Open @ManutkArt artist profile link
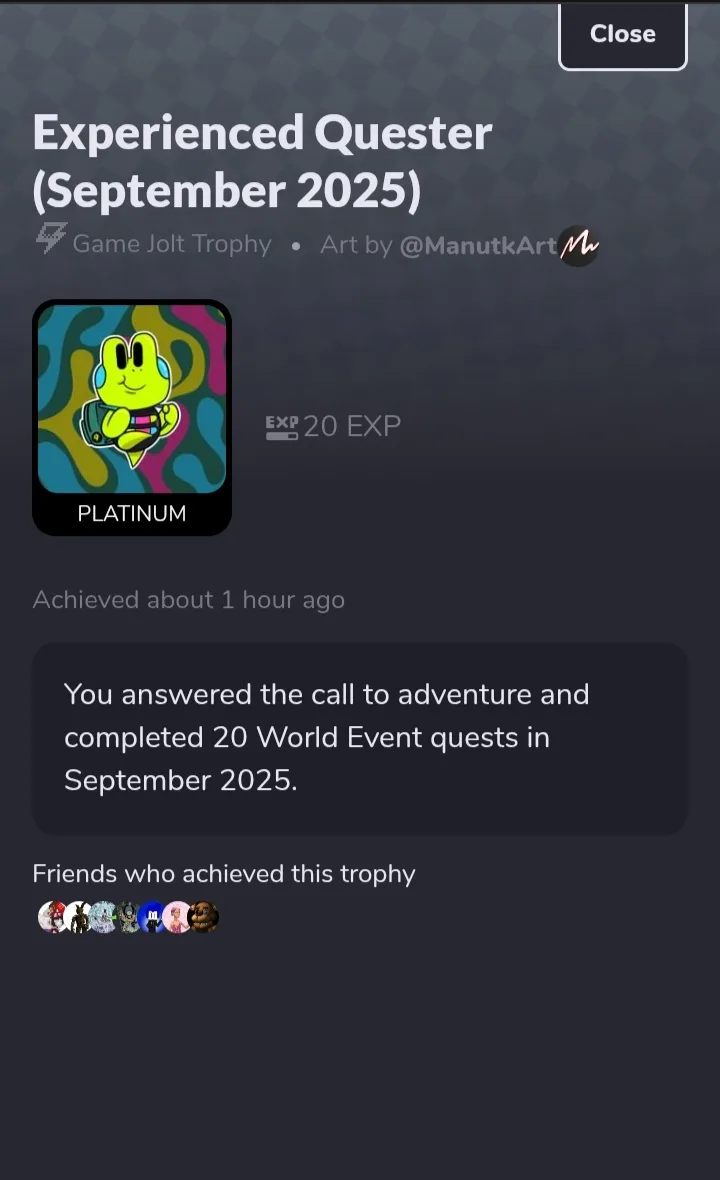Image resolution: width=720 pixels, height=1180 pixels. point(478,245)
